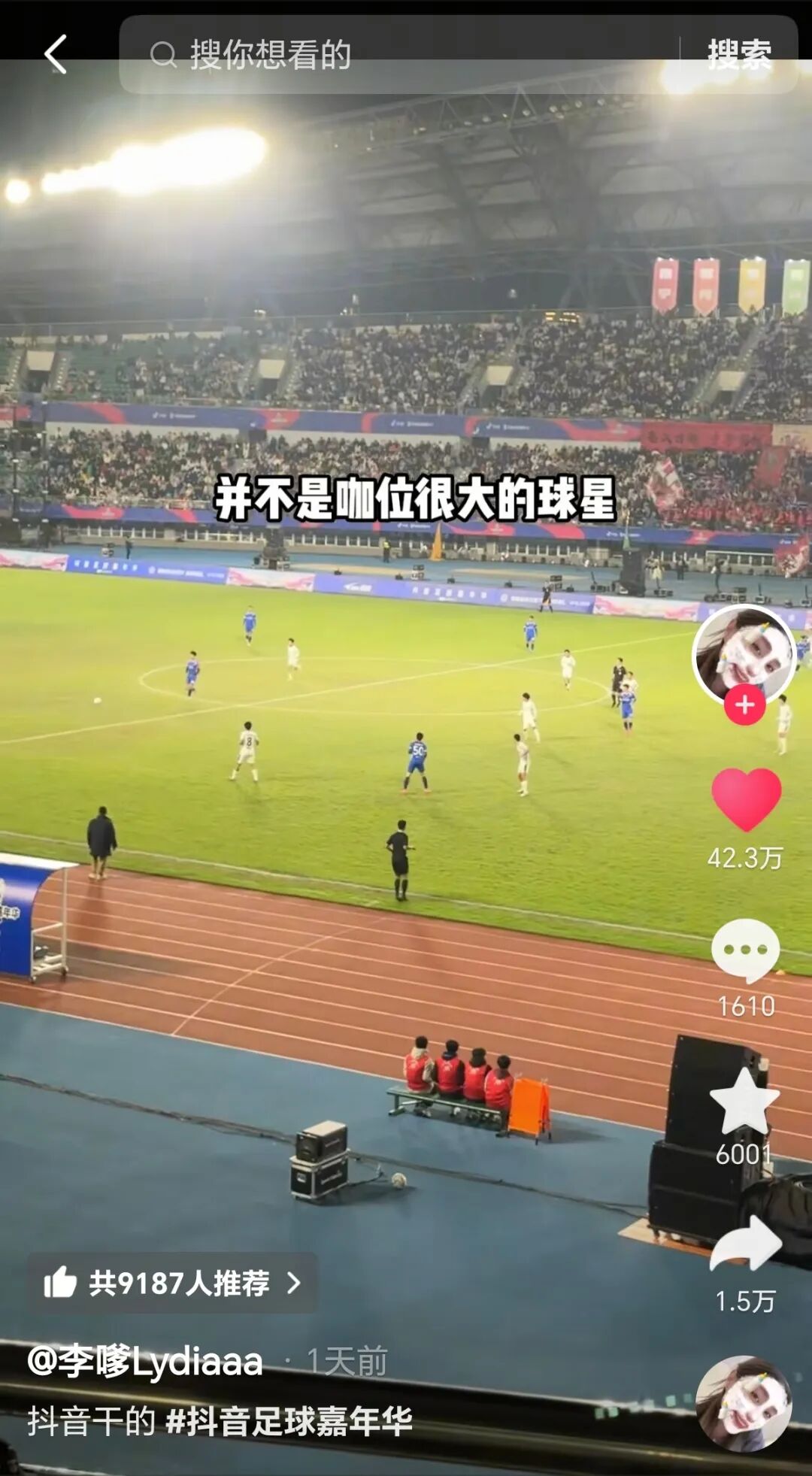Share the video using the arrow icon

point(746,1244)
